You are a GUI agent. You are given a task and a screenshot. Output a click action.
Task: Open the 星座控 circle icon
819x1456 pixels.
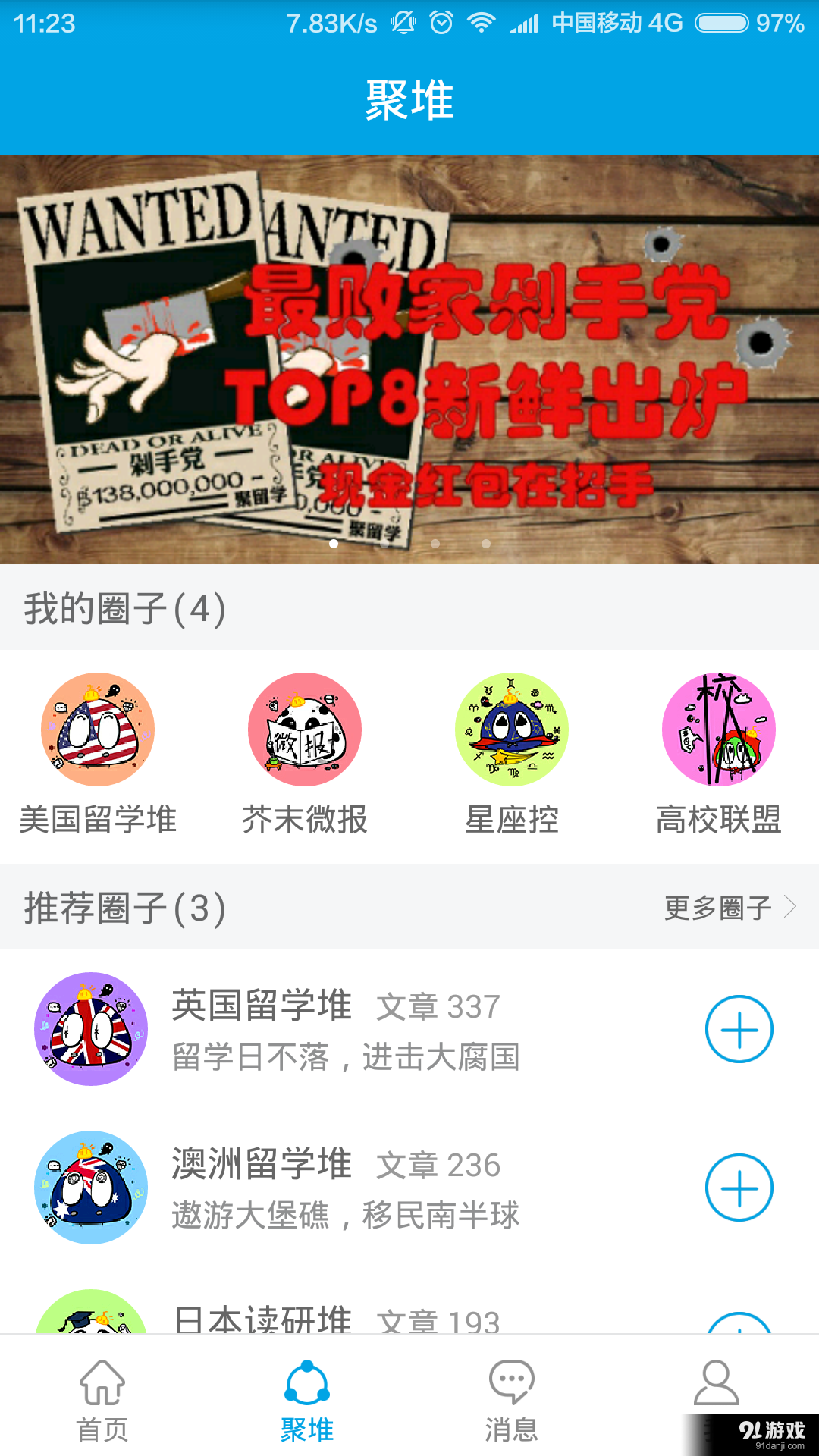click(510, 730)
